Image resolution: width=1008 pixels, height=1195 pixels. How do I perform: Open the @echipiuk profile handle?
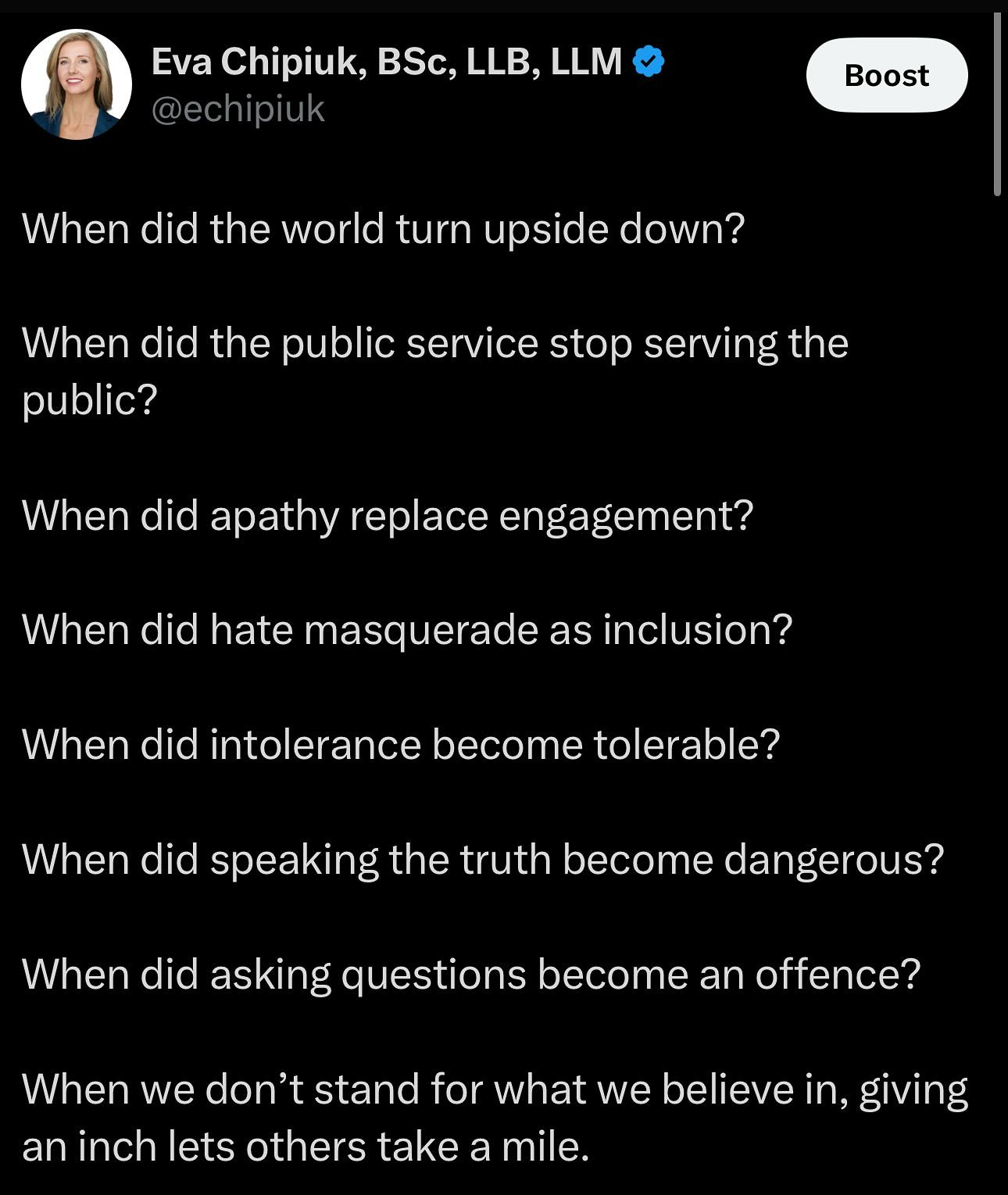[238, 109]
